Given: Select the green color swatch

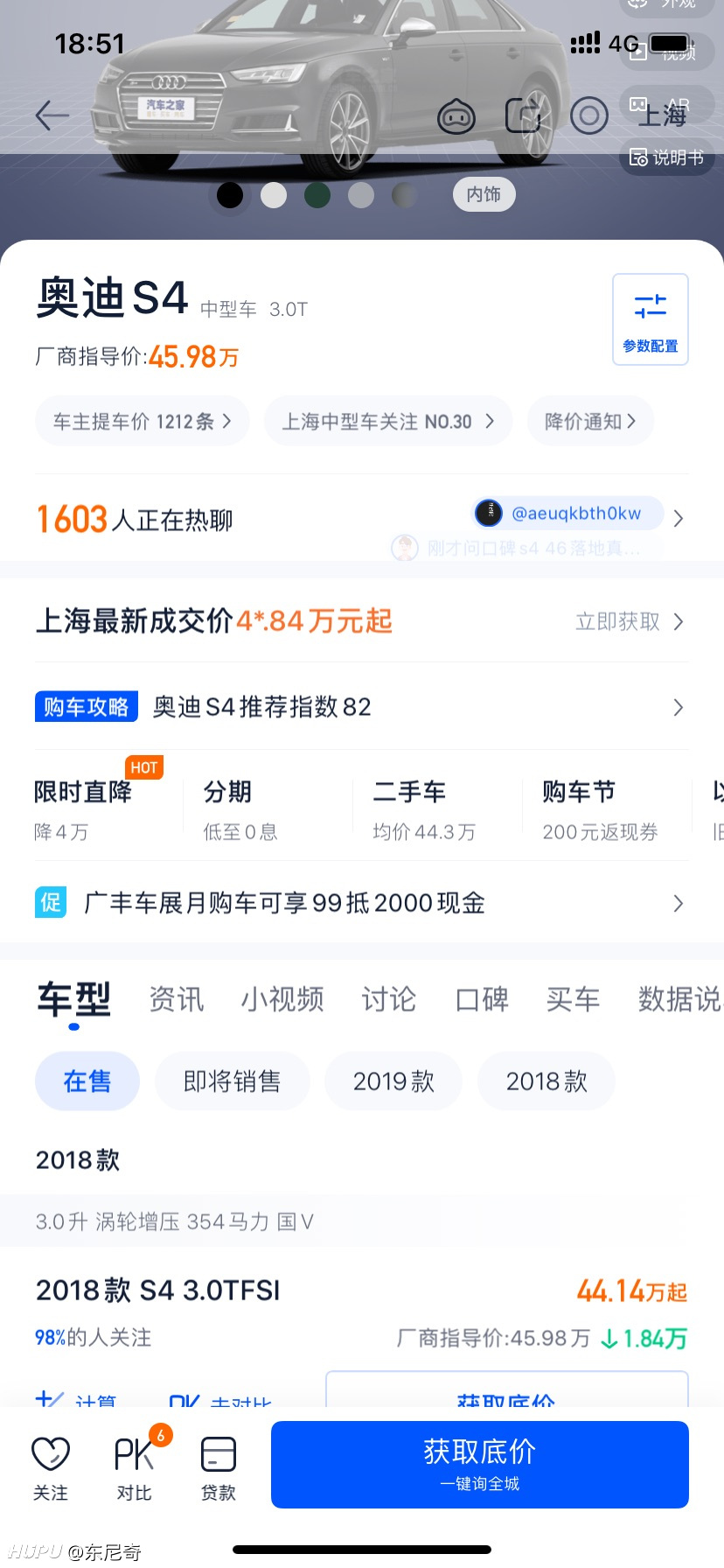Looking at the screenshot, I should point(317,195).
